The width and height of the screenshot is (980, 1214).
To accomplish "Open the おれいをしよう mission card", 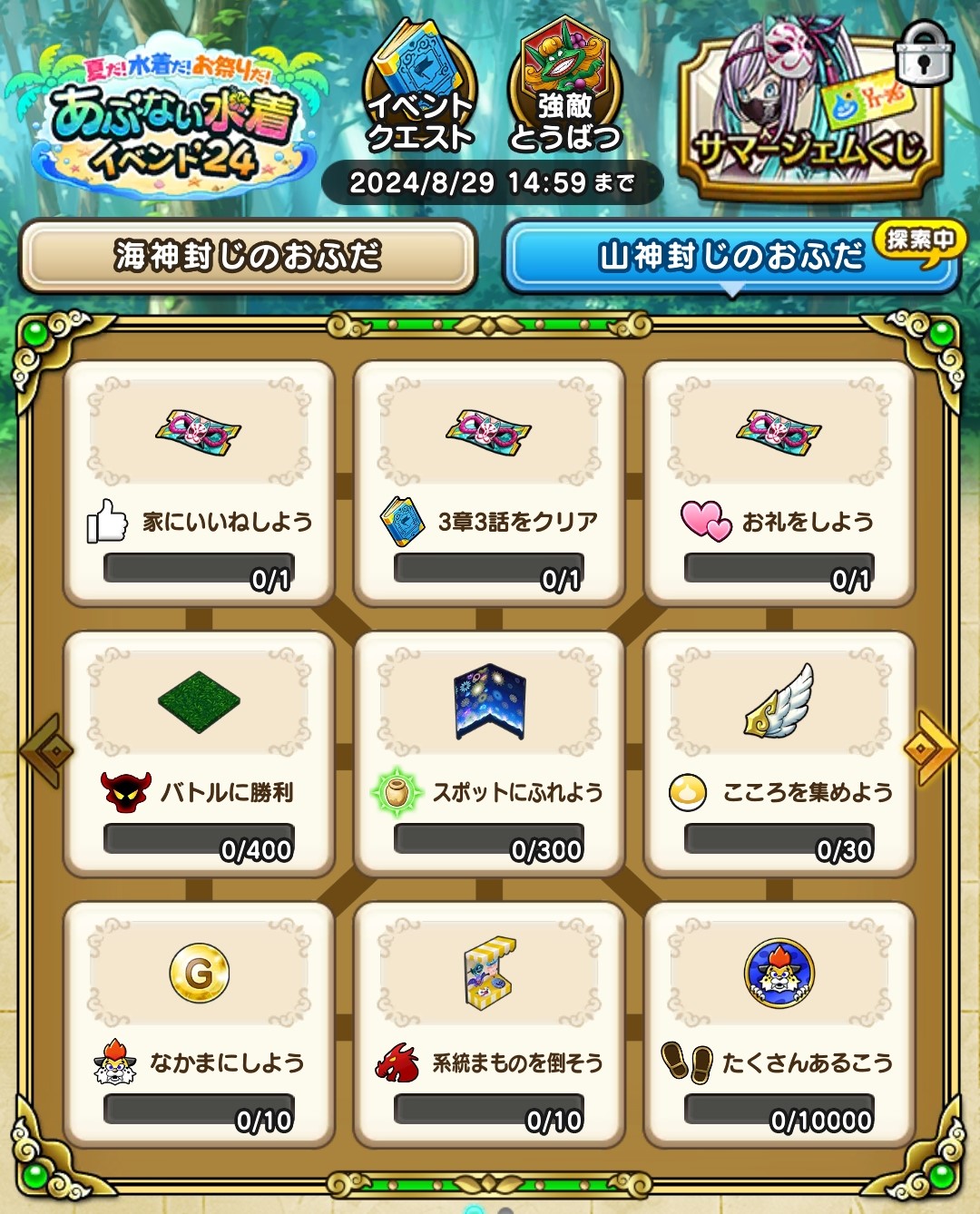I will [x=779, y=483].
